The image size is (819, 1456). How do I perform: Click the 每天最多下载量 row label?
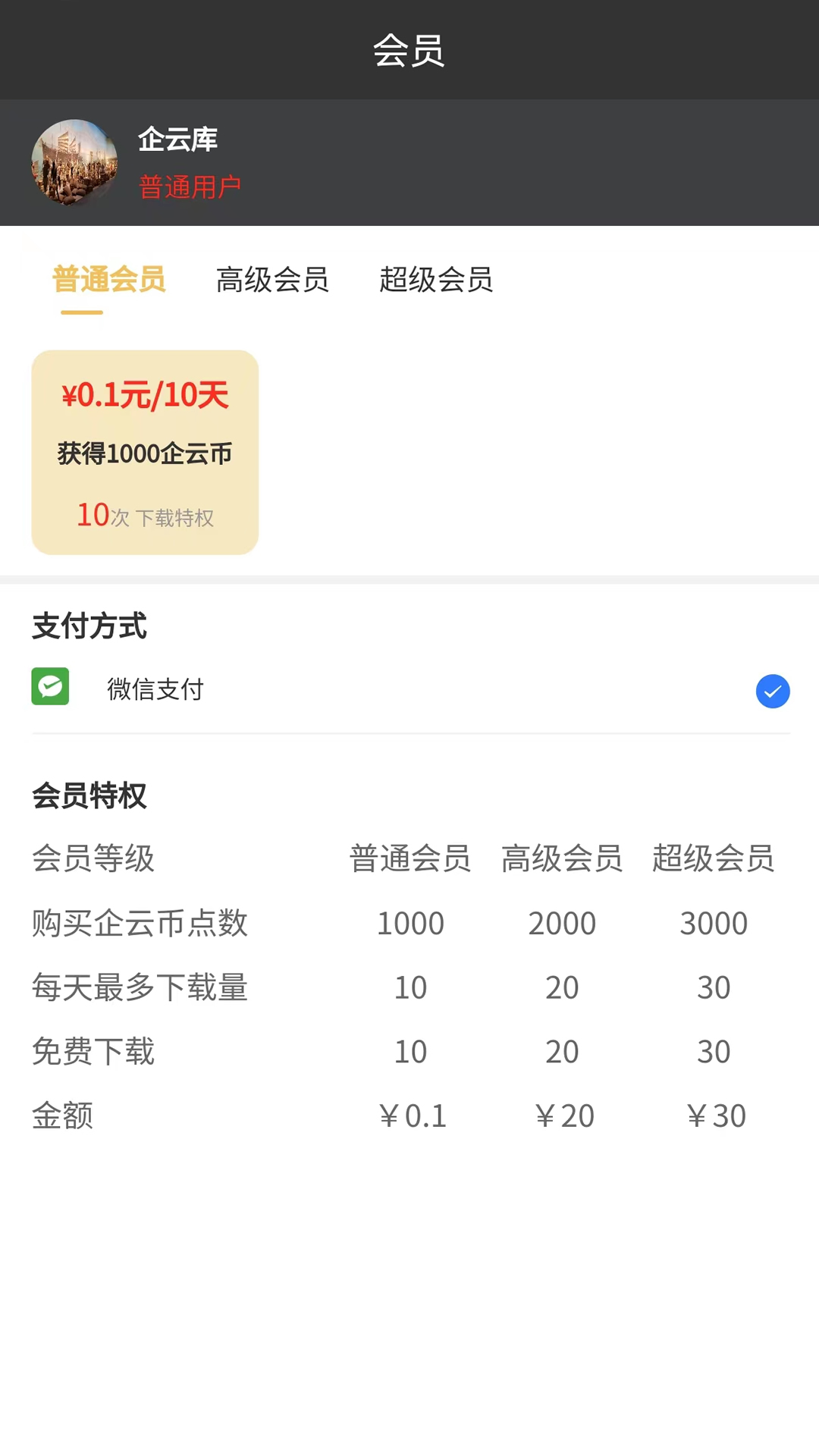[139, 987]
